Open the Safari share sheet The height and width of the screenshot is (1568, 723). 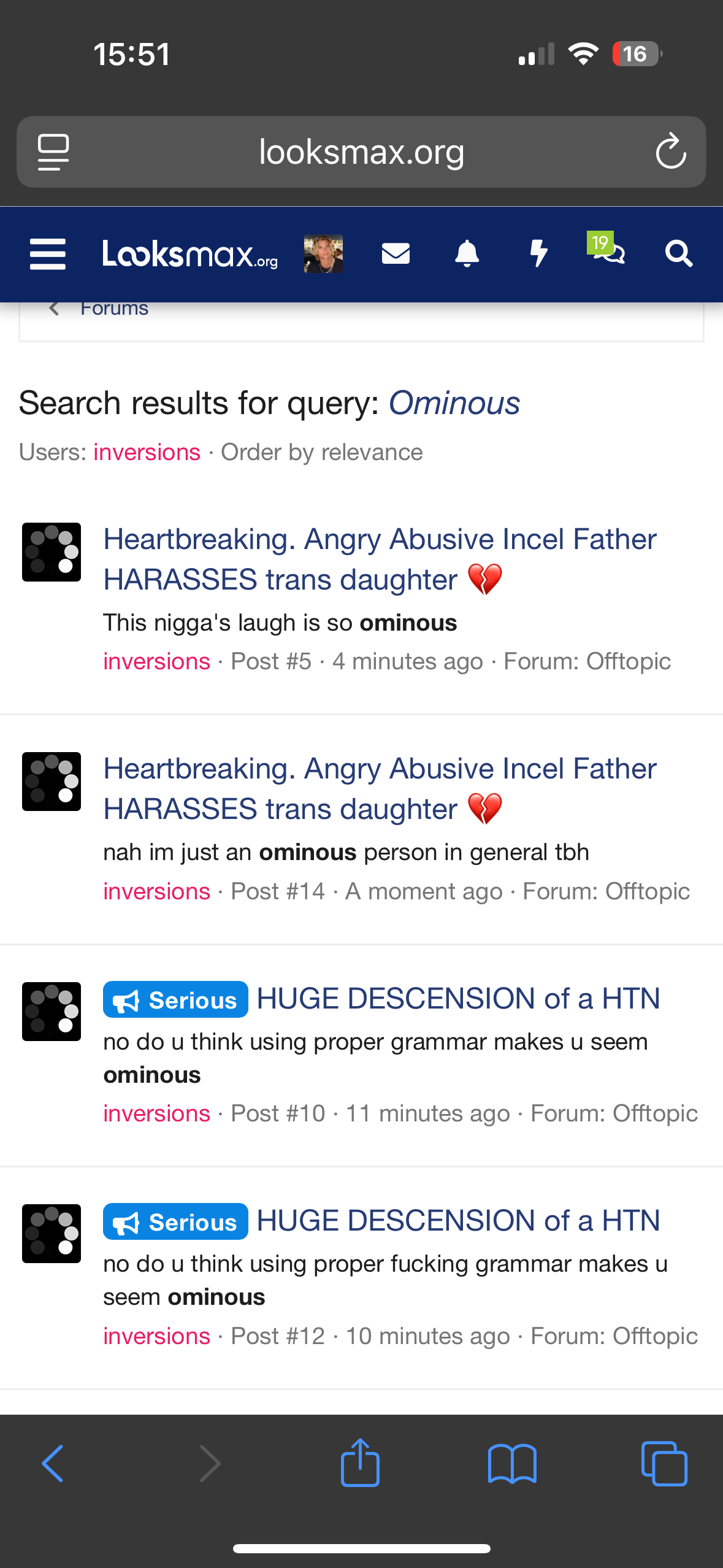(x=360, y=1463)
